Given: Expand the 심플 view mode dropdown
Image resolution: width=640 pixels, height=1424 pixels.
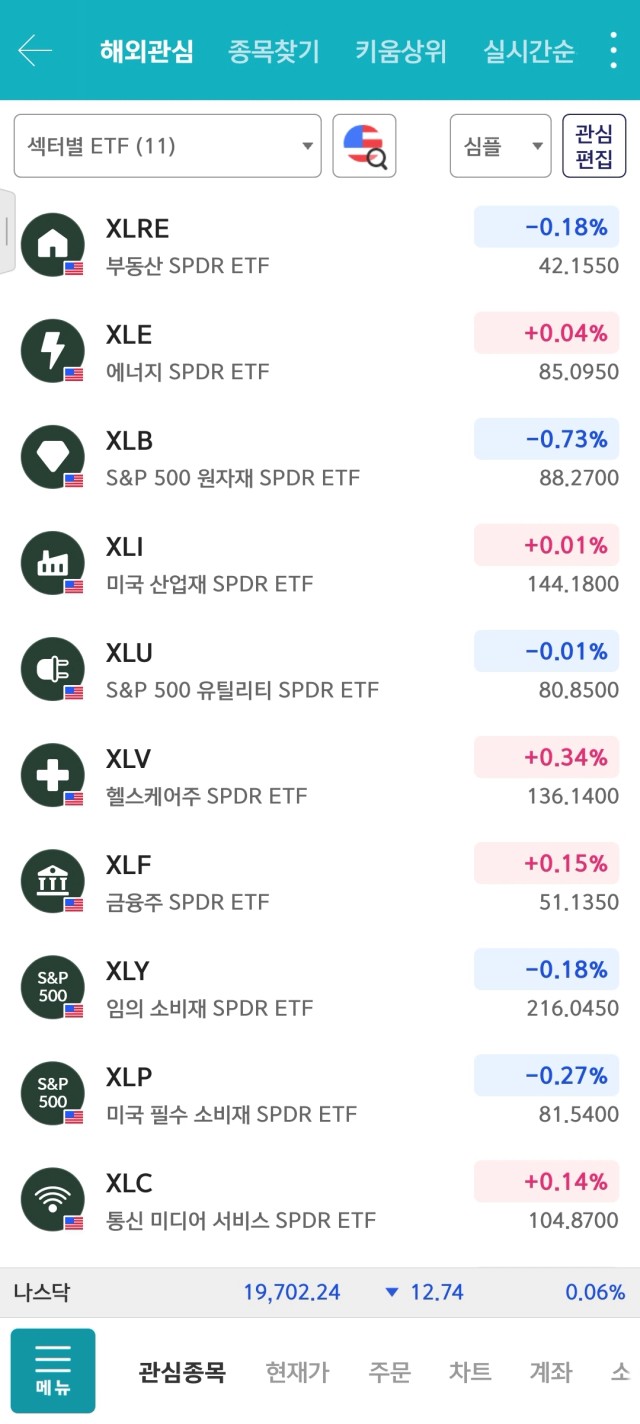Looking at the screenshot, I should 501,146.
